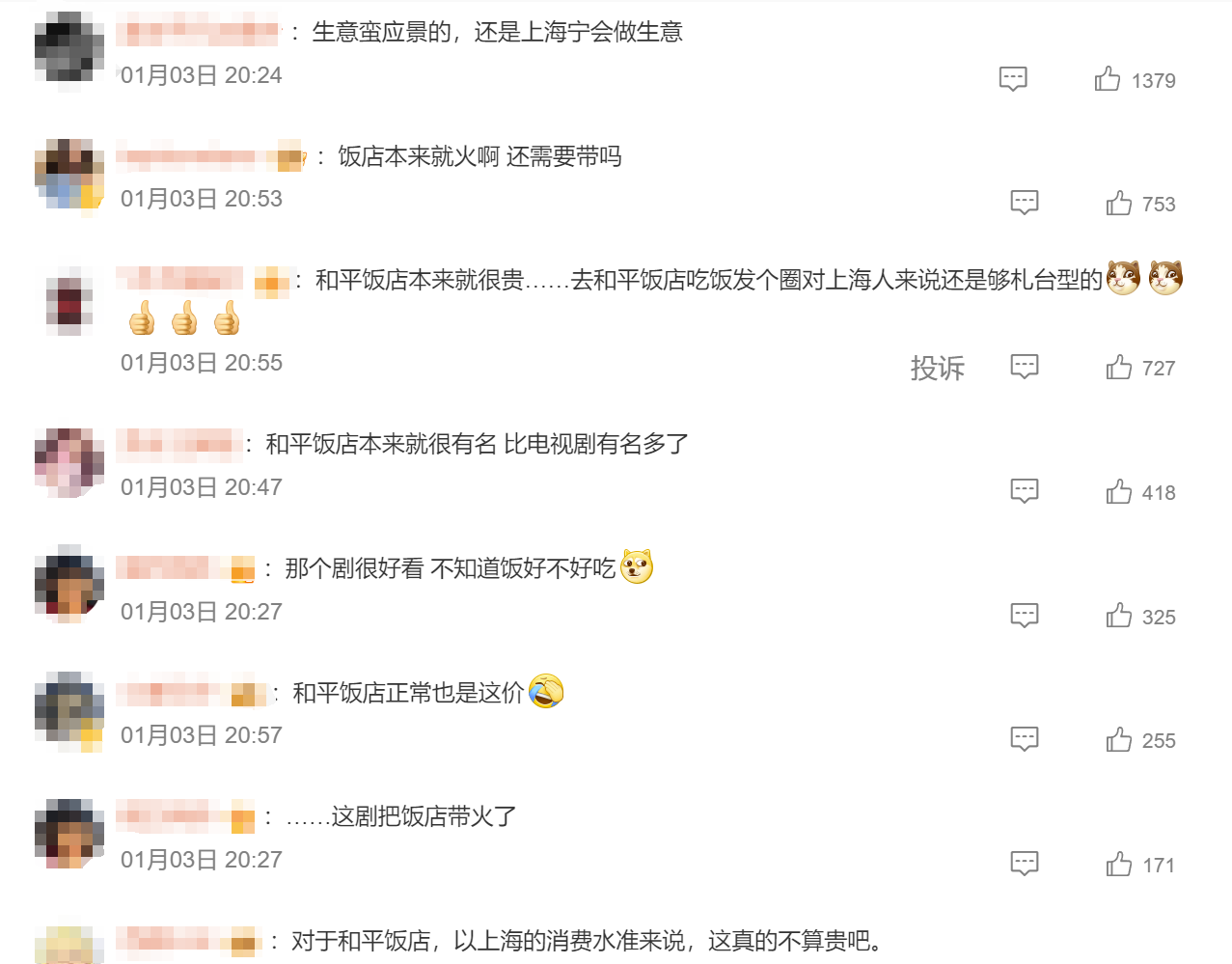Like the comment with 171 likes

click(x=1119, y=864)
